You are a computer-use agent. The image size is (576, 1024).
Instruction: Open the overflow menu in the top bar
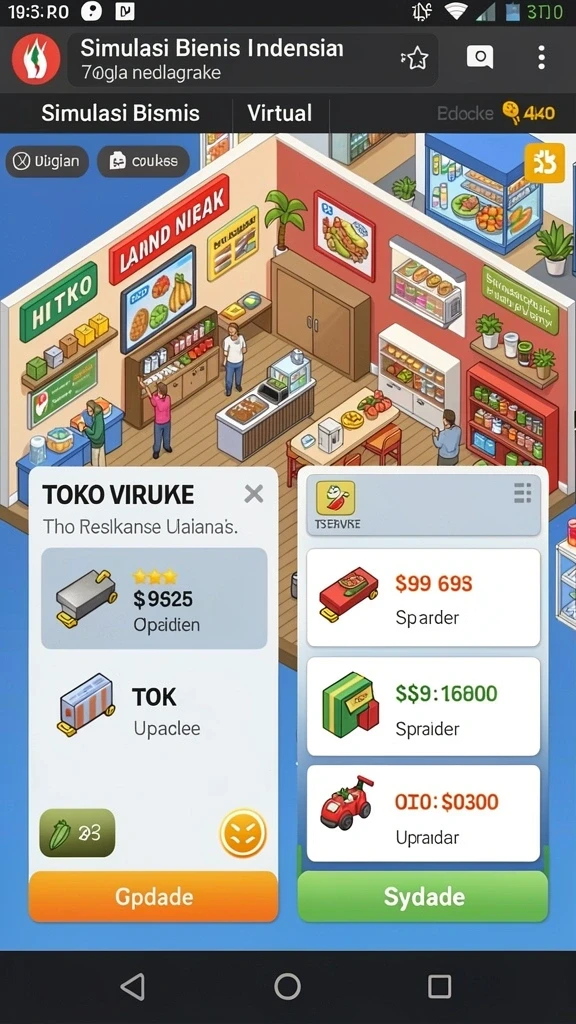click(541, 57)
